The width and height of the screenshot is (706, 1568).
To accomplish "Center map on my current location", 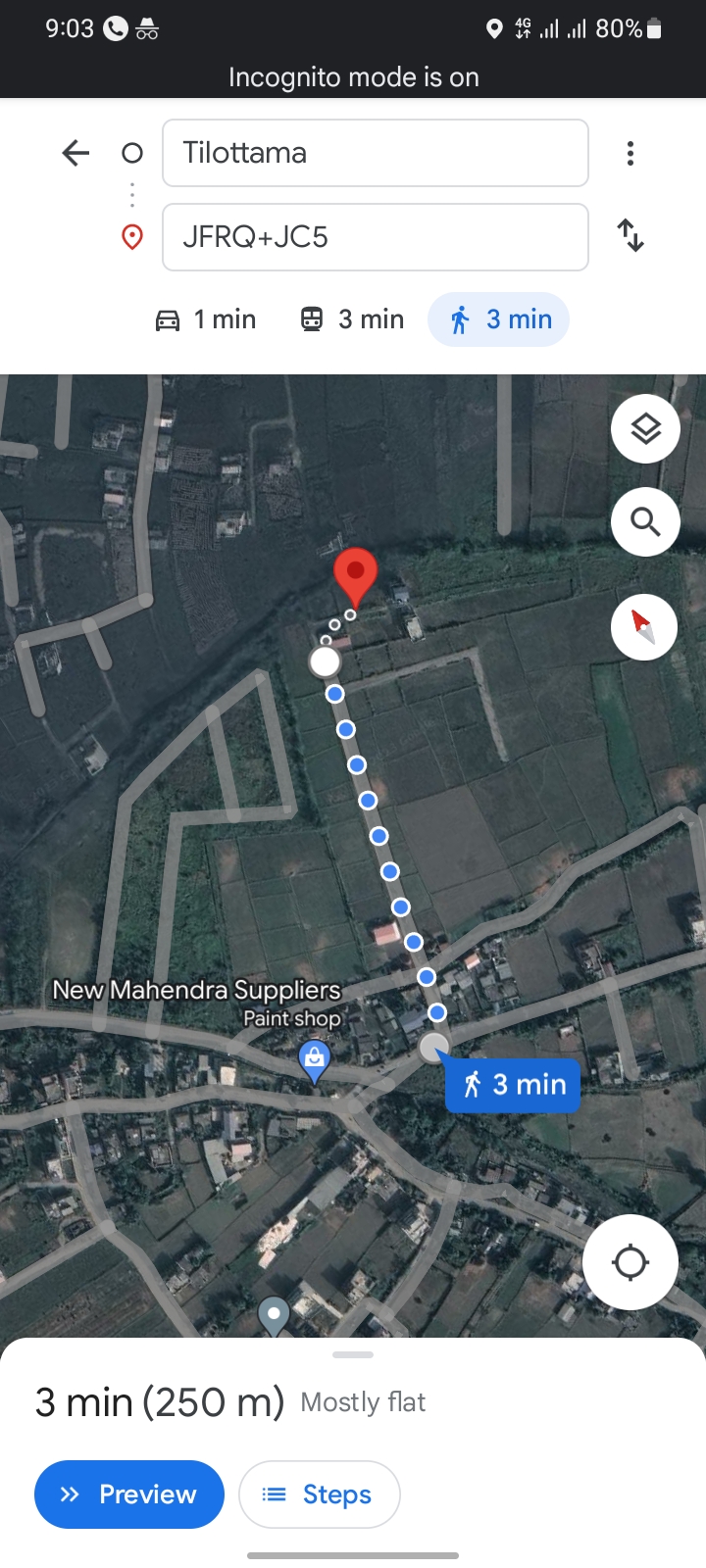I will click(x=630, y=1262).
